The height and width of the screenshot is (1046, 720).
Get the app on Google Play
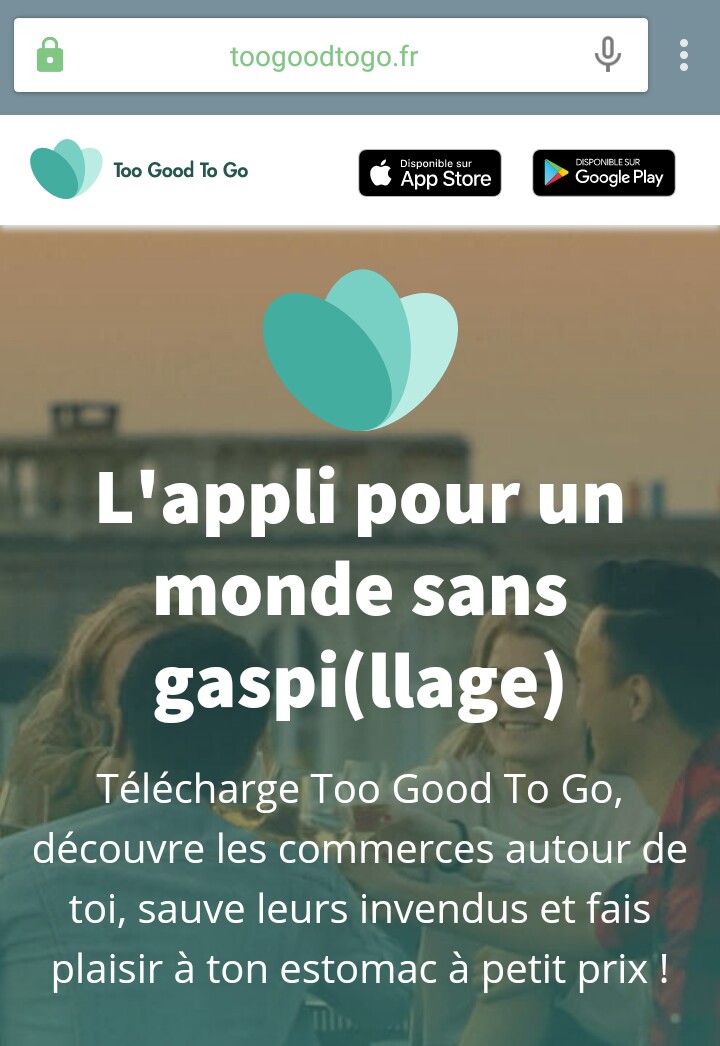tap(604, 173)
